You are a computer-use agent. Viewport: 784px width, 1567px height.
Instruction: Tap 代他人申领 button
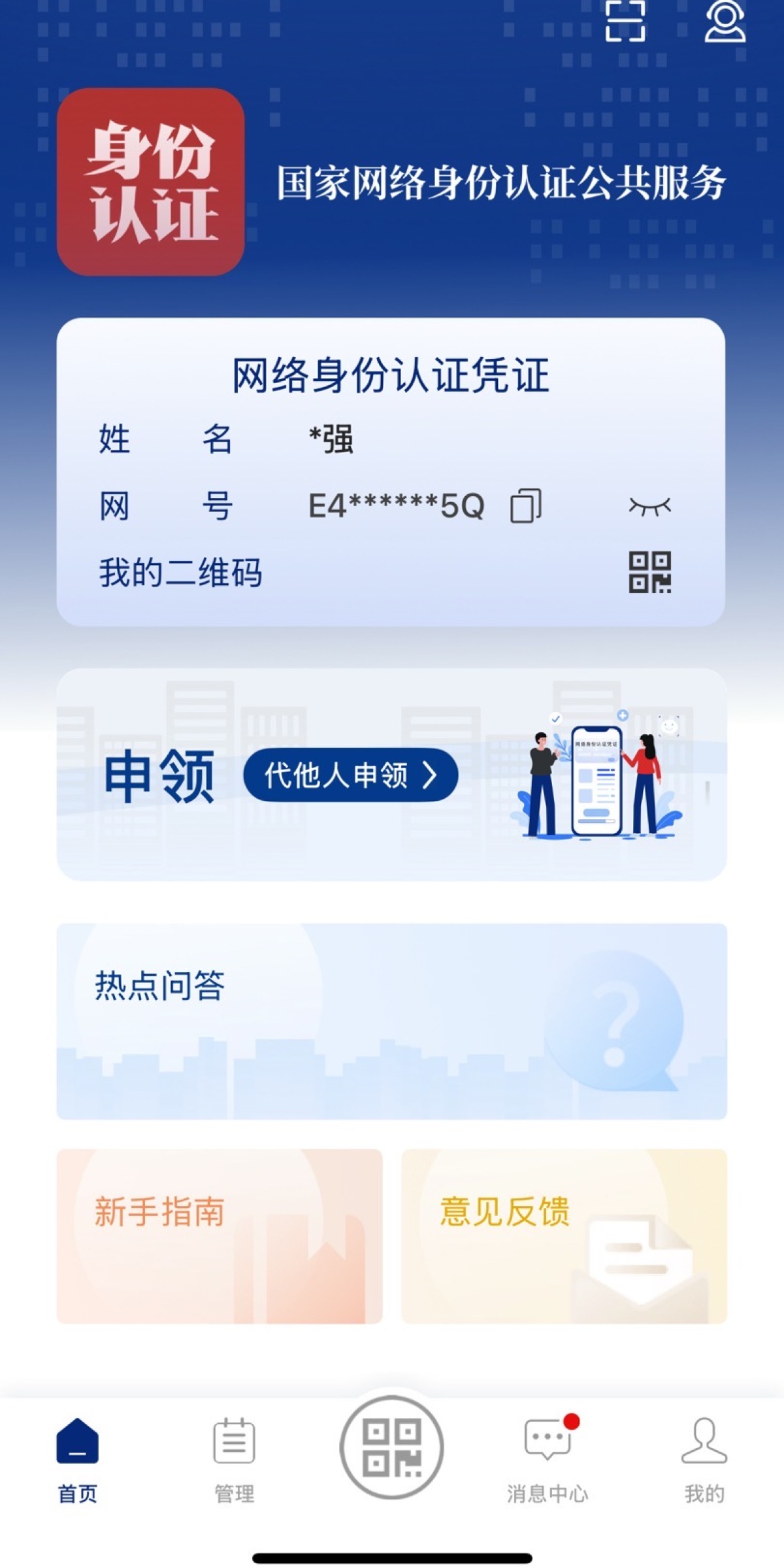351,775
